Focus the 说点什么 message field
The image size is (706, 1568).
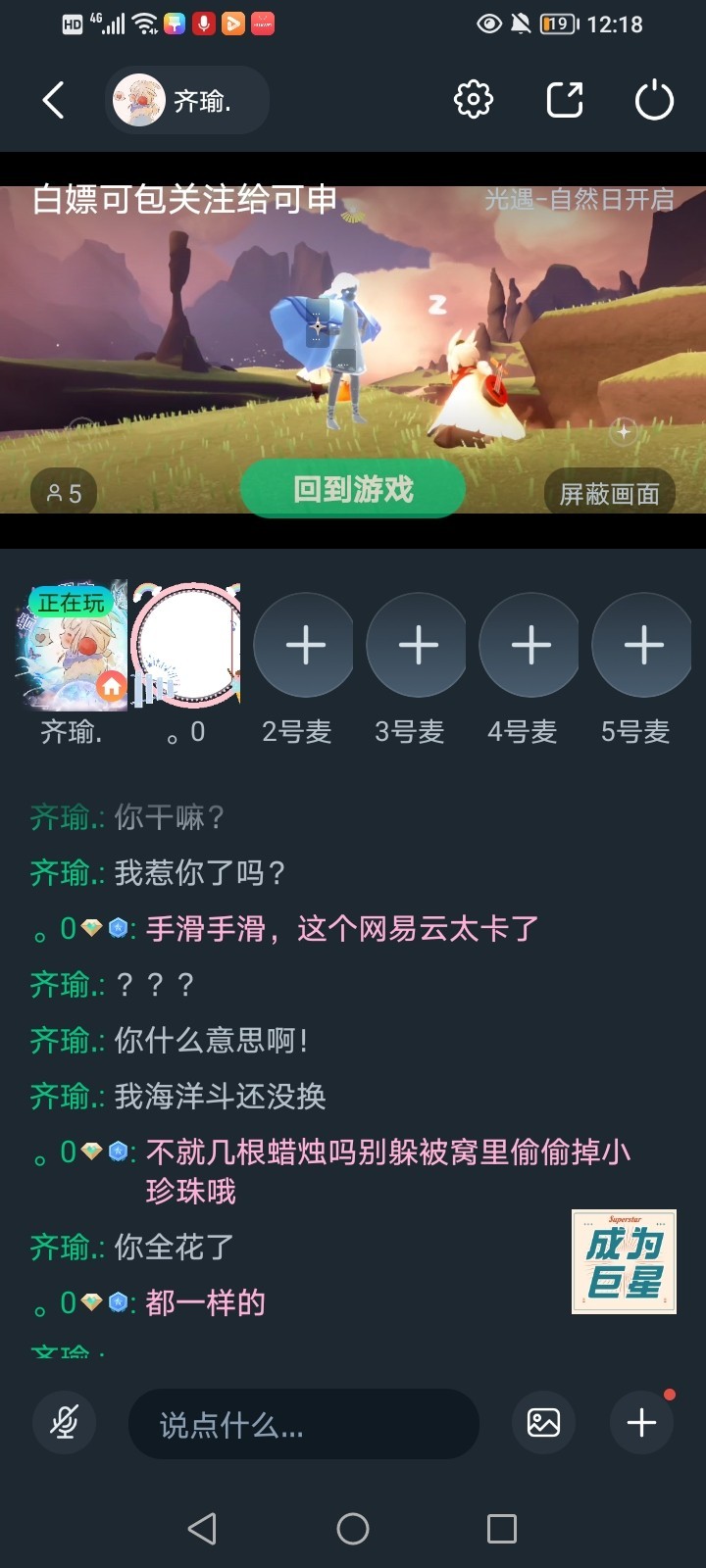coord(304,1424)
